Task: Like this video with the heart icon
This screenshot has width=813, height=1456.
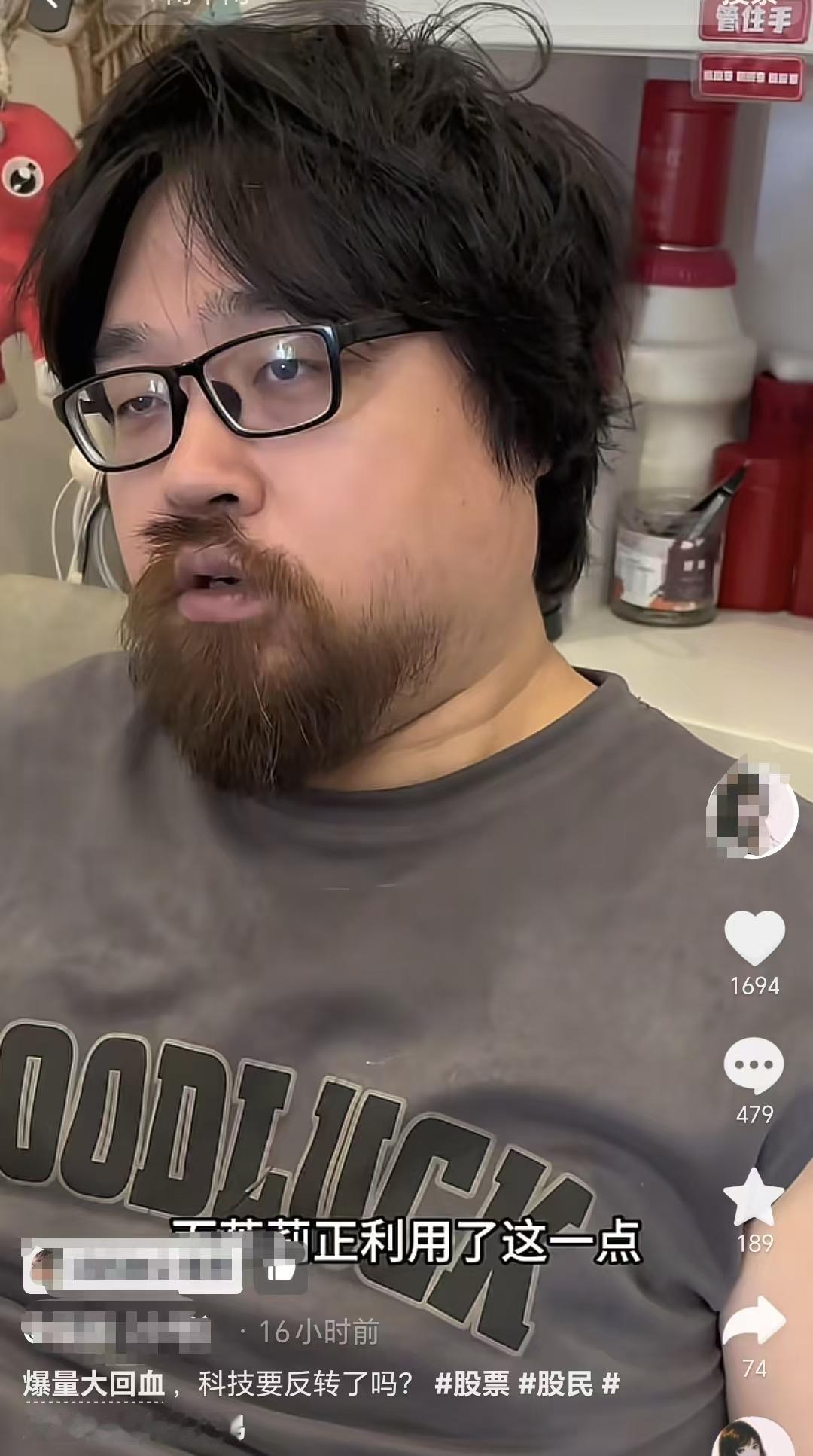Action: (x=754, y=938)
